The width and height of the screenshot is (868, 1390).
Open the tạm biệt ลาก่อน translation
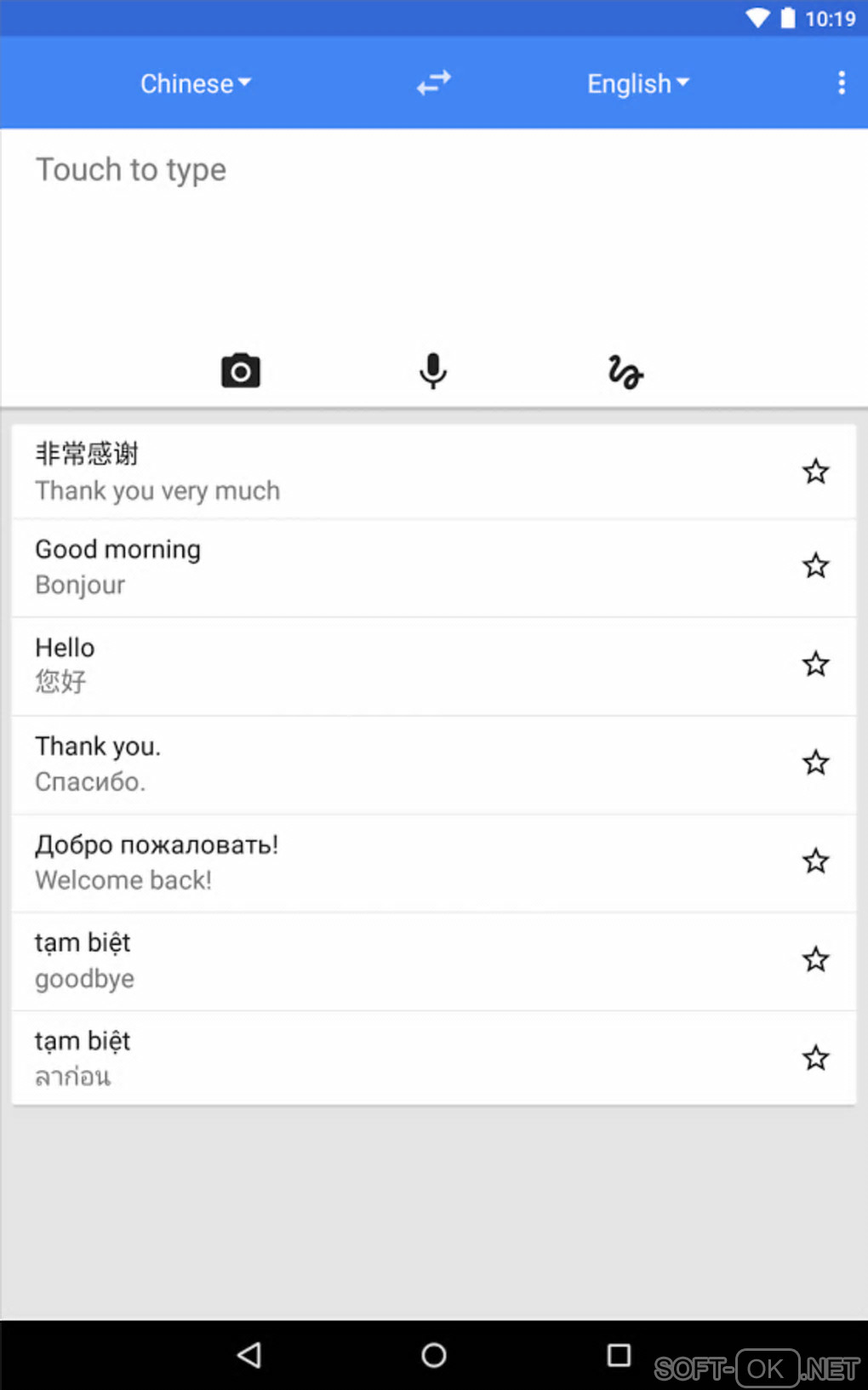(x=340, y=1059)
